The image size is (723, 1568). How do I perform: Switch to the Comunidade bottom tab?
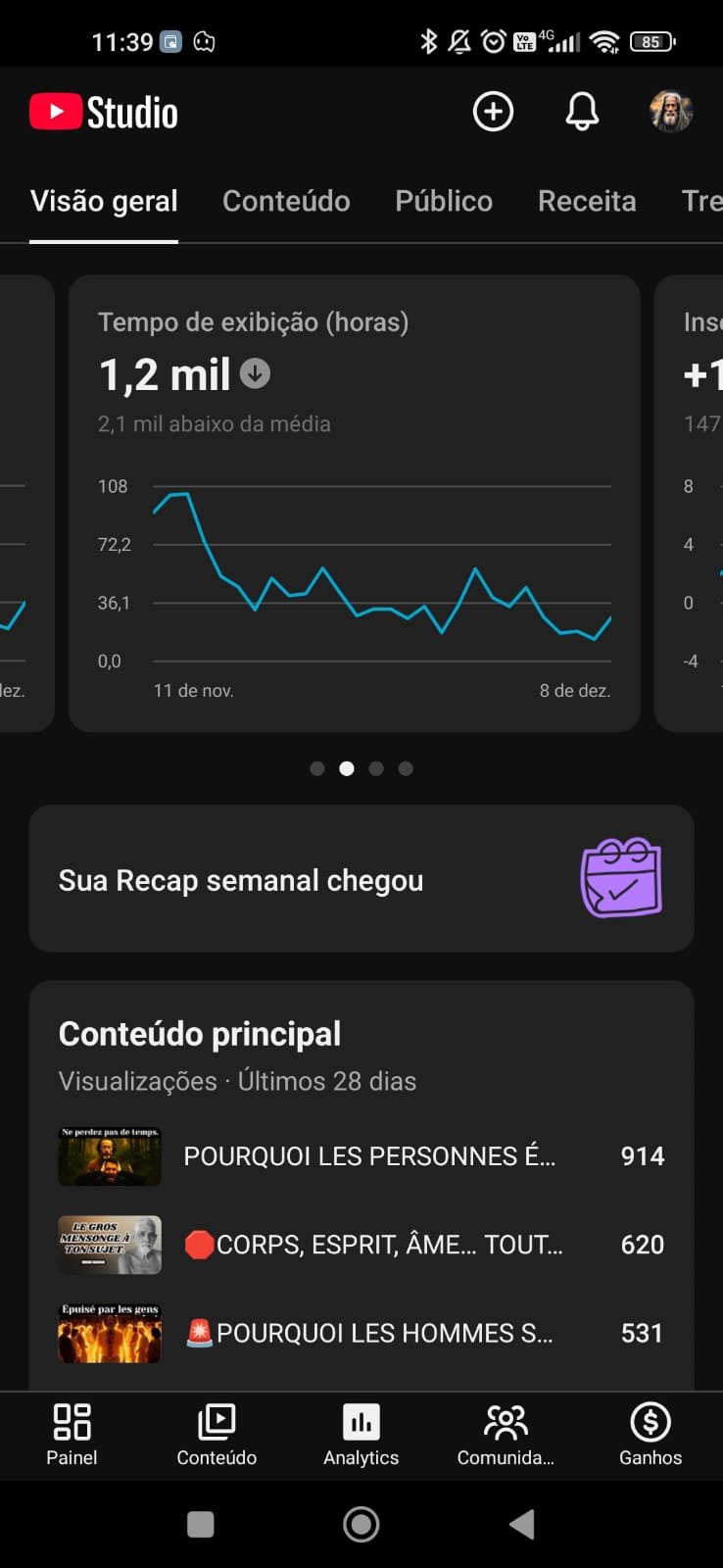pyautogui.click(x=506, y=1434)
